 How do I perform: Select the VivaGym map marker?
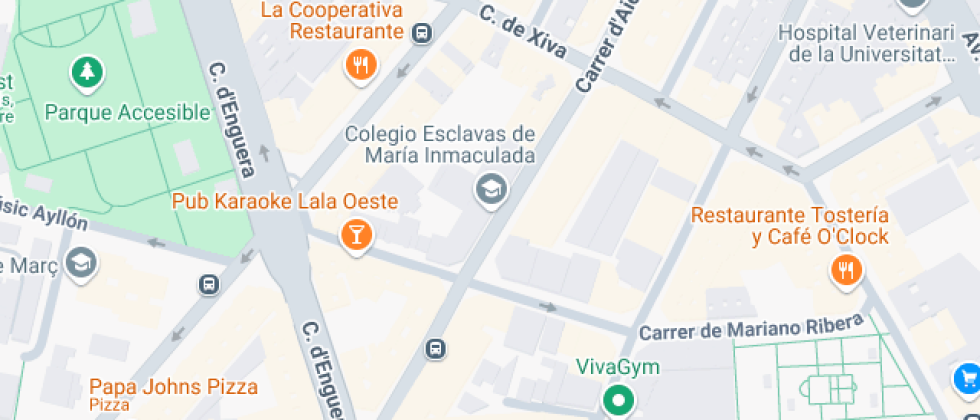[x=619, y=401]
